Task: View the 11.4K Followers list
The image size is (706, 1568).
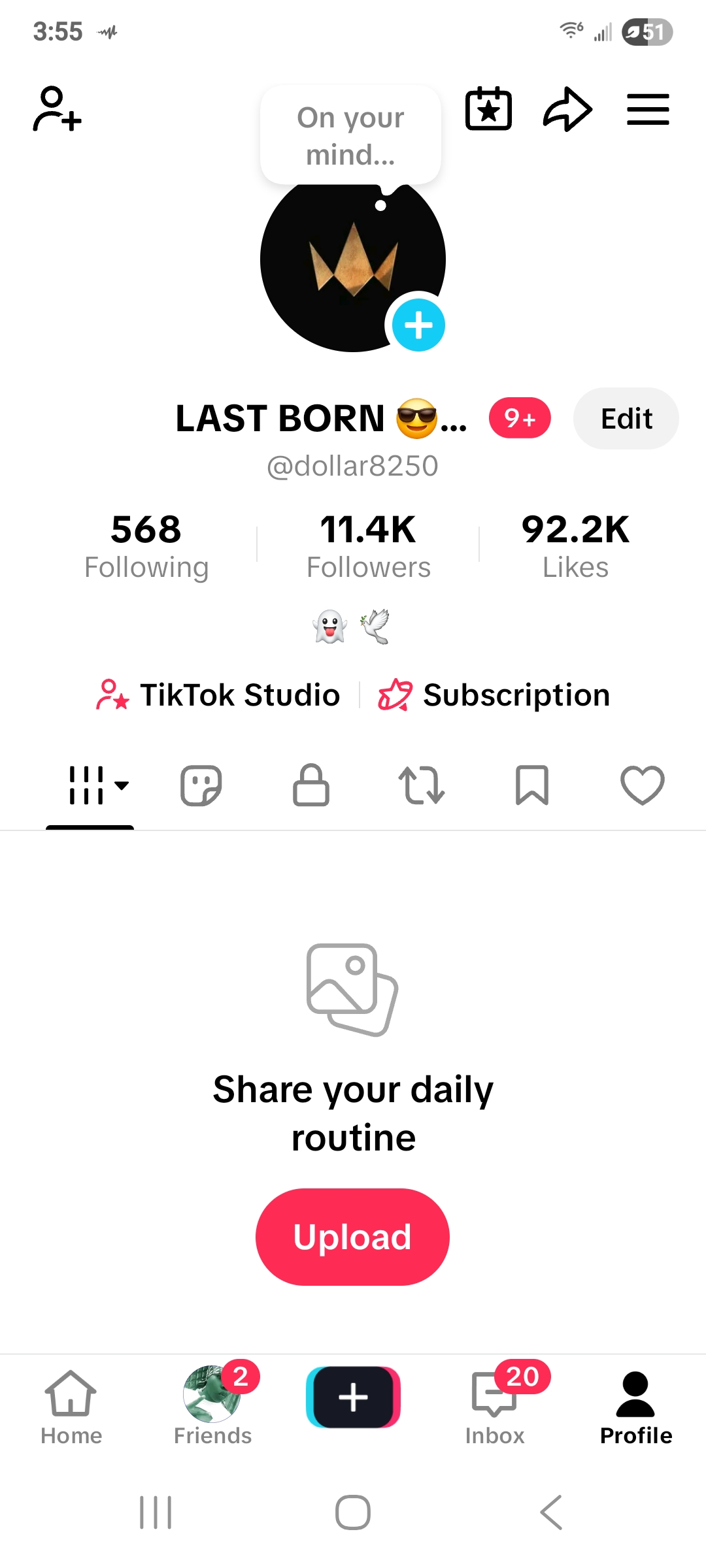Action: (x=369, y=546)
